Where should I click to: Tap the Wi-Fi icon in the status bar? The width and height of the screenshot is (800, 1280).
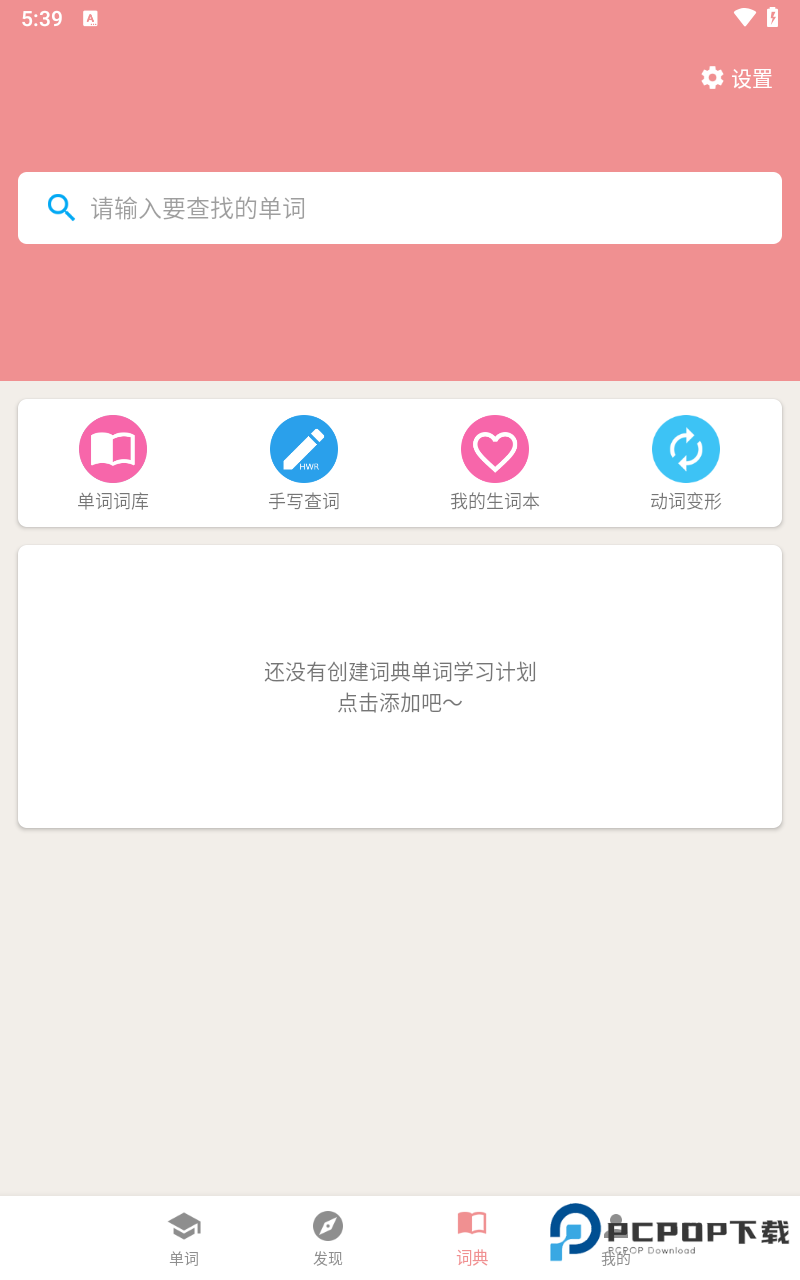click(x=743, y=17)
